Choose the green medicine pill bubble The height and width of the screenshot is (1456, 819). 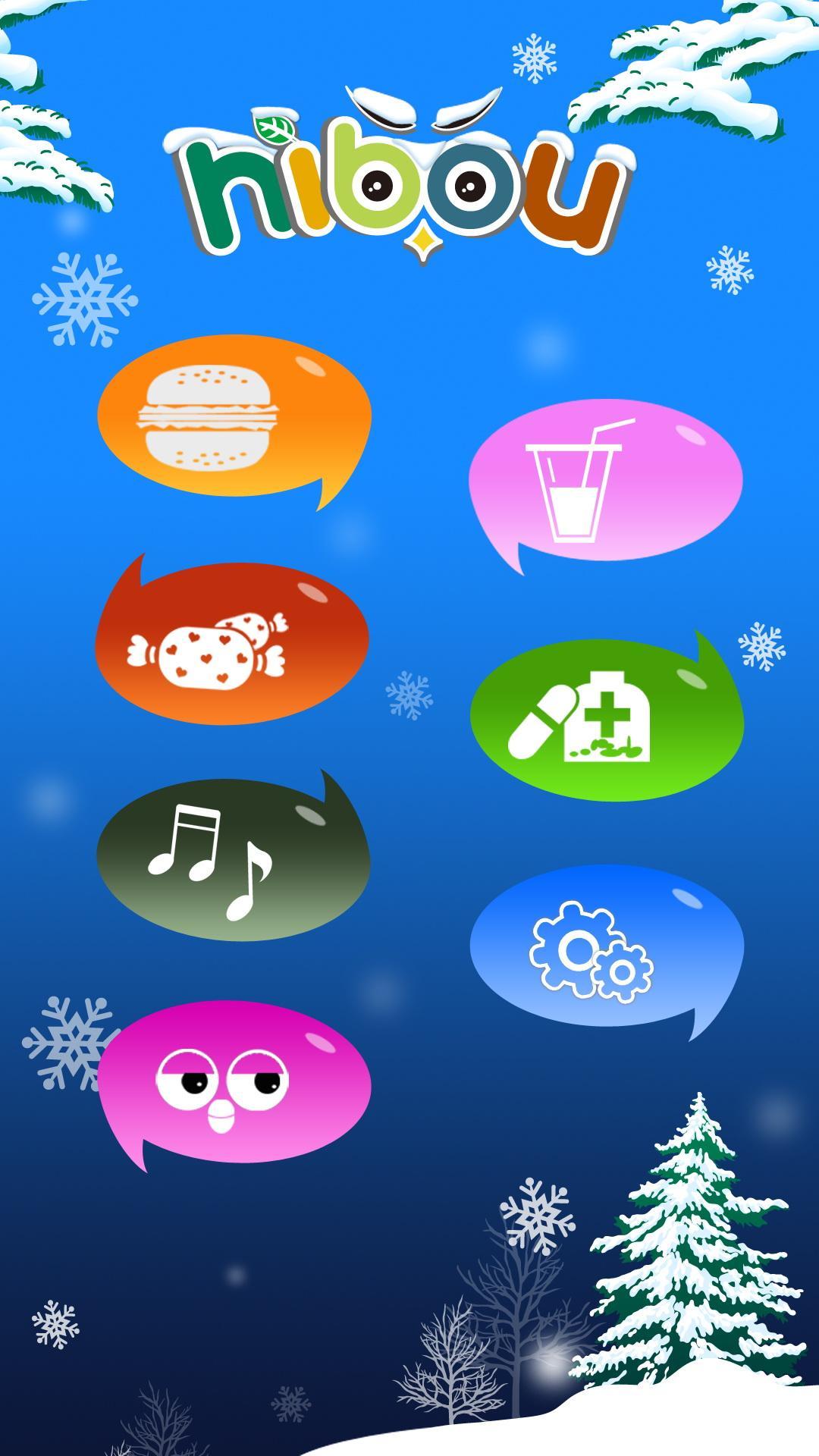pyautogui.click(x=607, y=720)
